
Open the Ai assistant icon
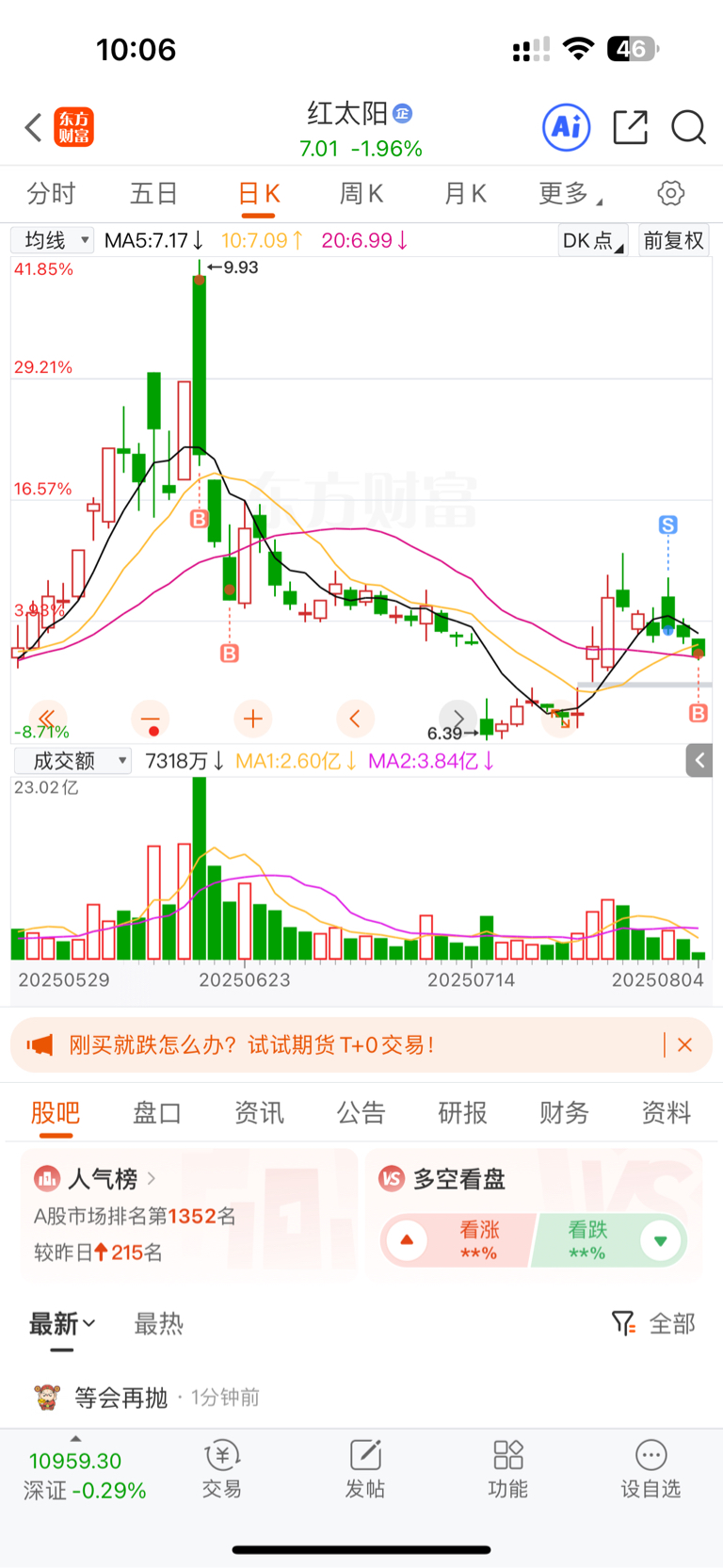coord(567,127)
